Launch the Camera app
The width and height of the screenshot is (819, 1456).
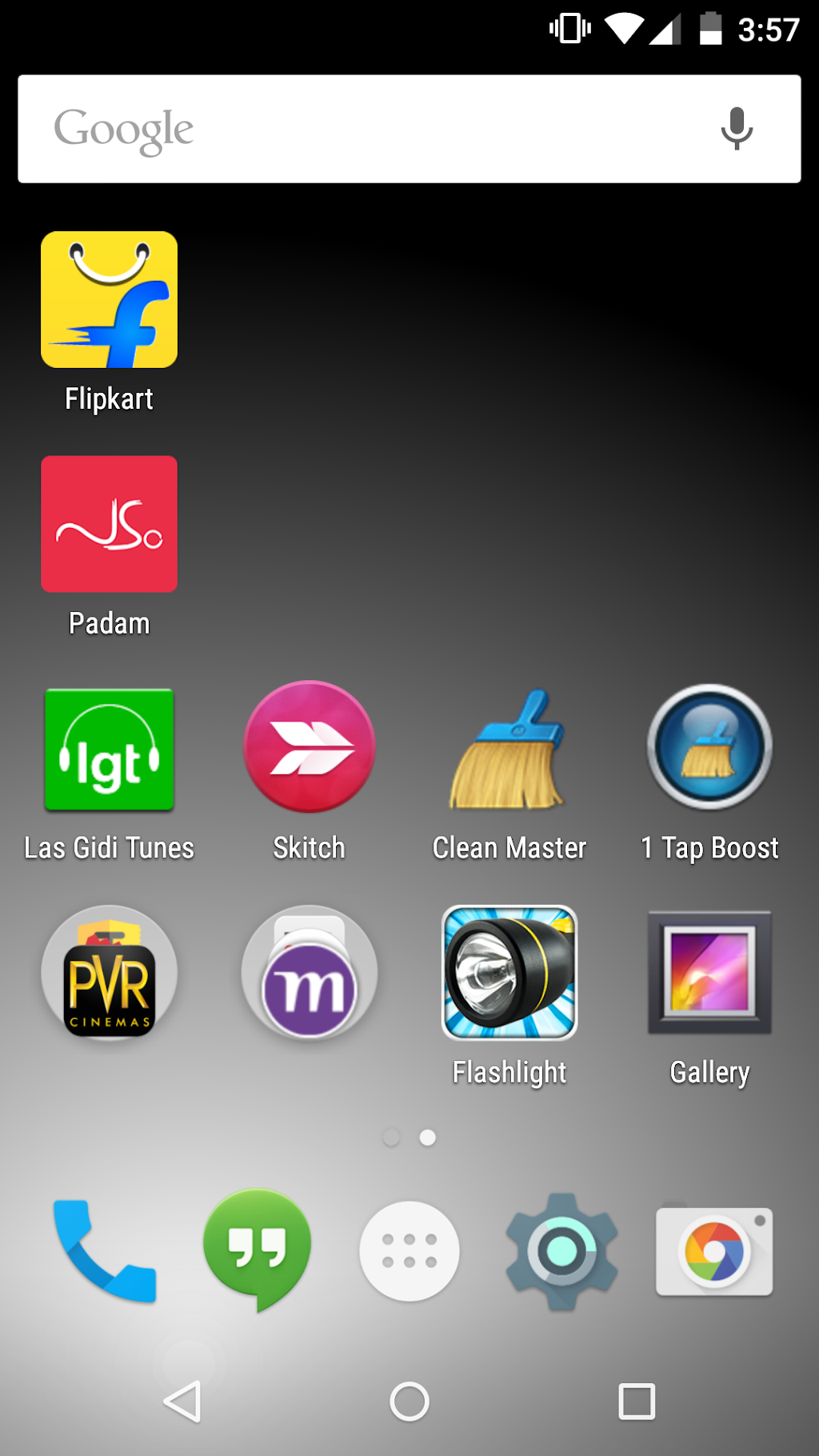coord(714,1250)
